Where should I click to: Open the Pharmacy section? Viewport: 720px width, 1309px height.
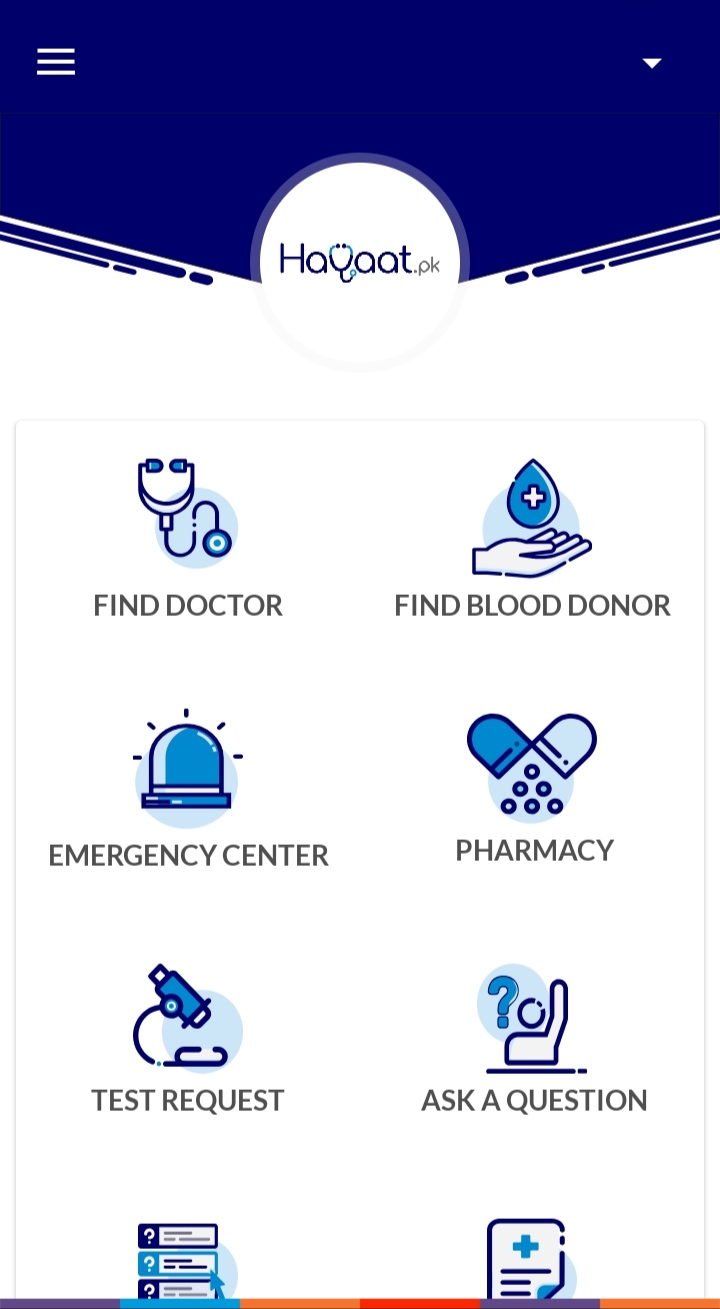[533, 786]
